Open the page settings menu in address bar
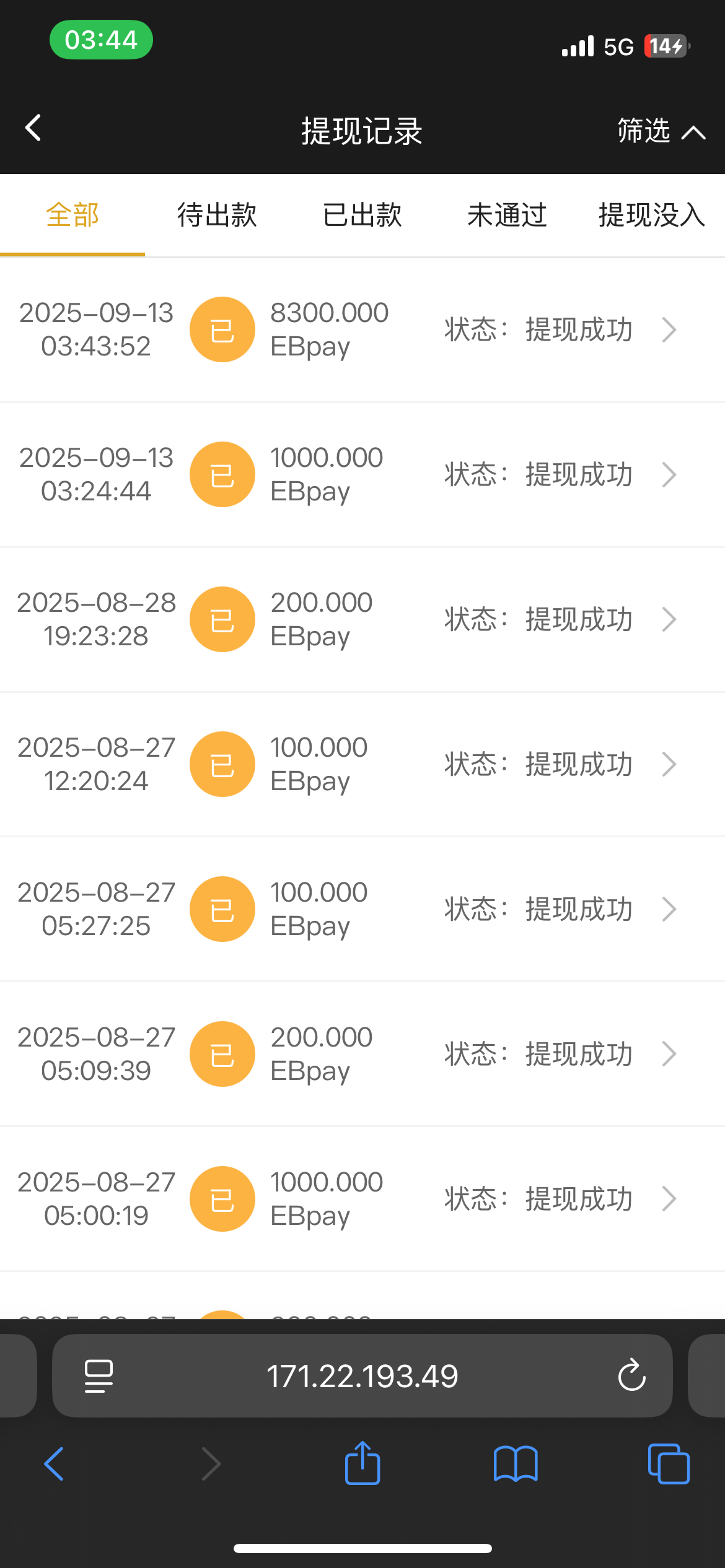 [x=99, y=1376]
